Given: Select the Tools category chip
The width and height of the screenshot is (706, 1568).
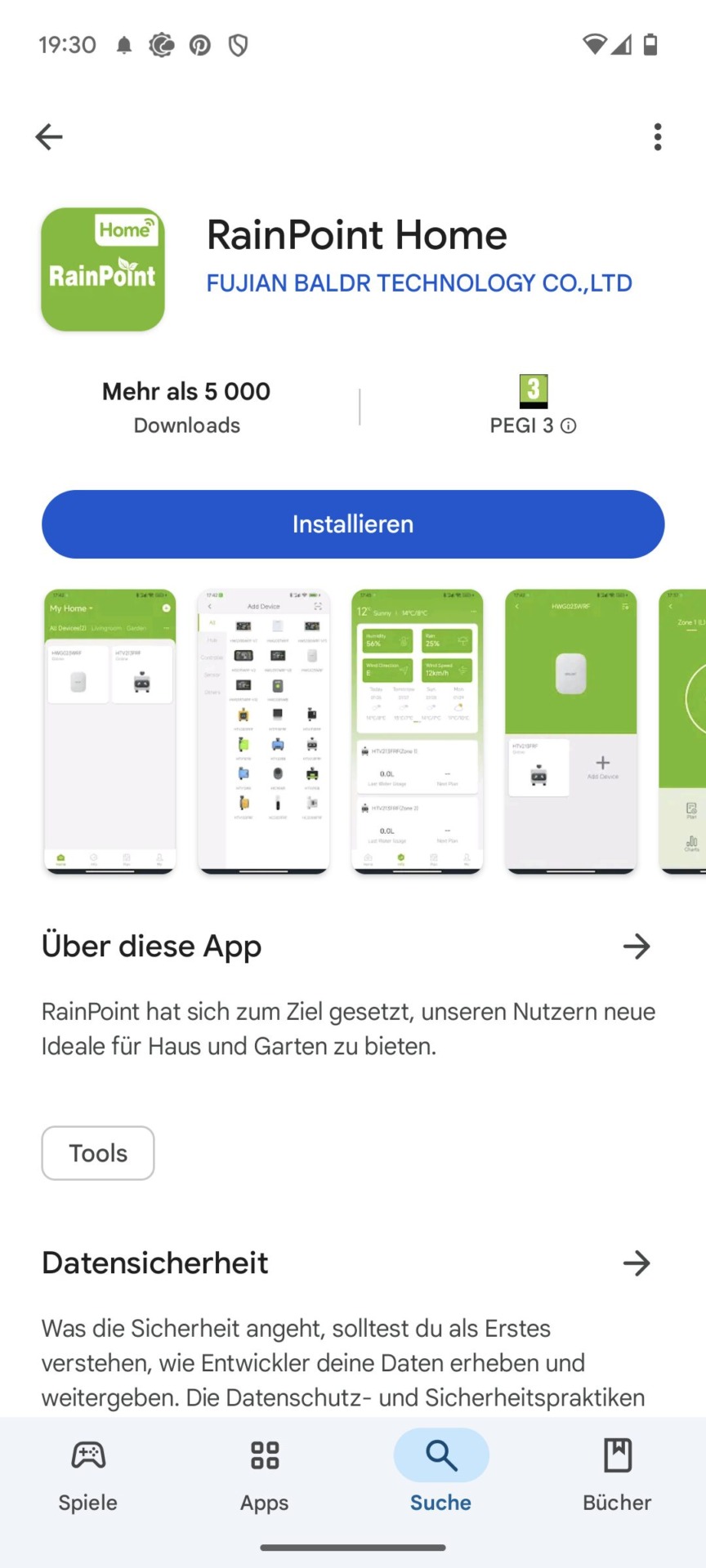Looking at the screenshot, I should click(98, 1153).
